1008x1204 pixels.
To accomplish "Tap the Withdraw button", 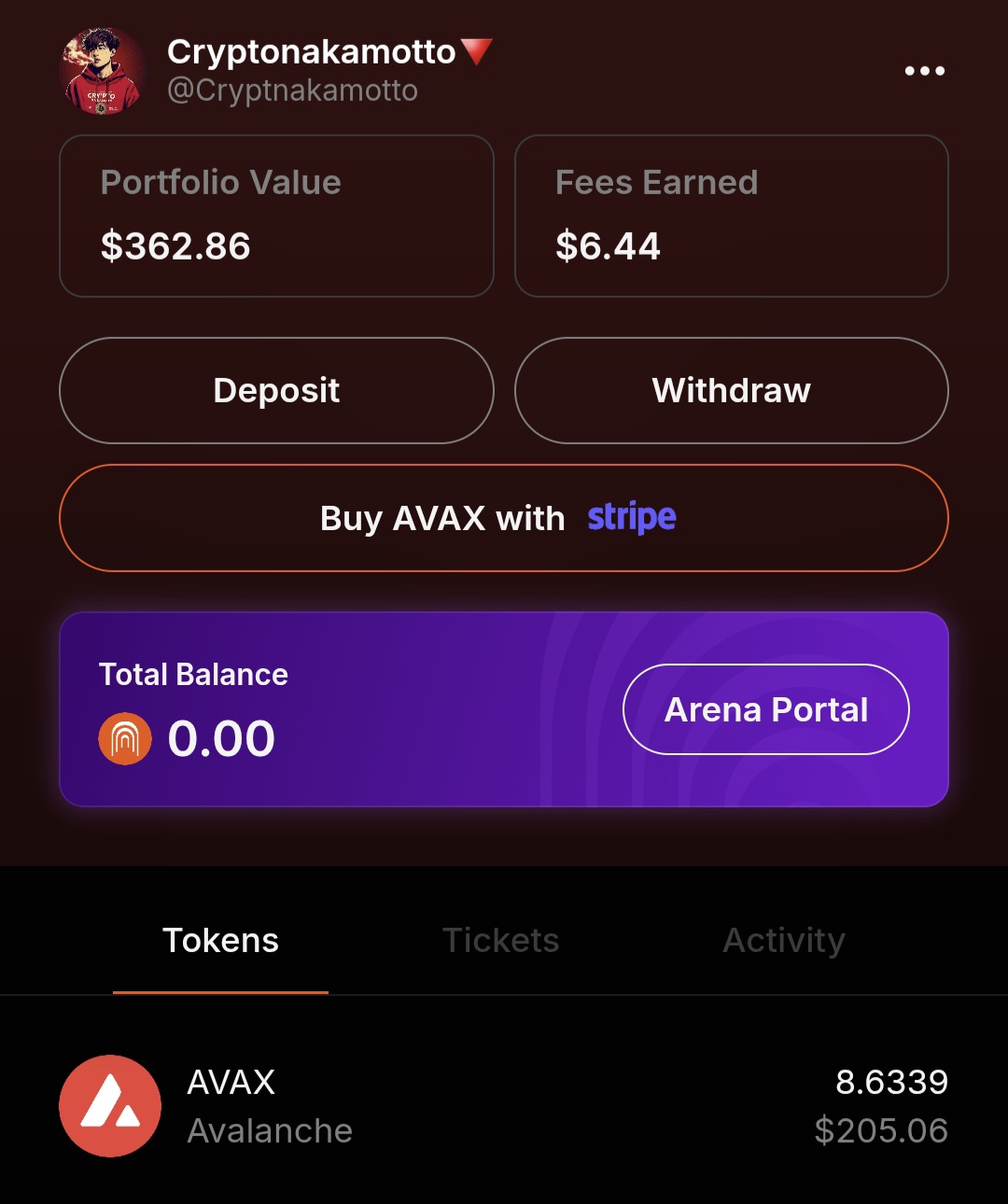I will (x=731, y=390).
